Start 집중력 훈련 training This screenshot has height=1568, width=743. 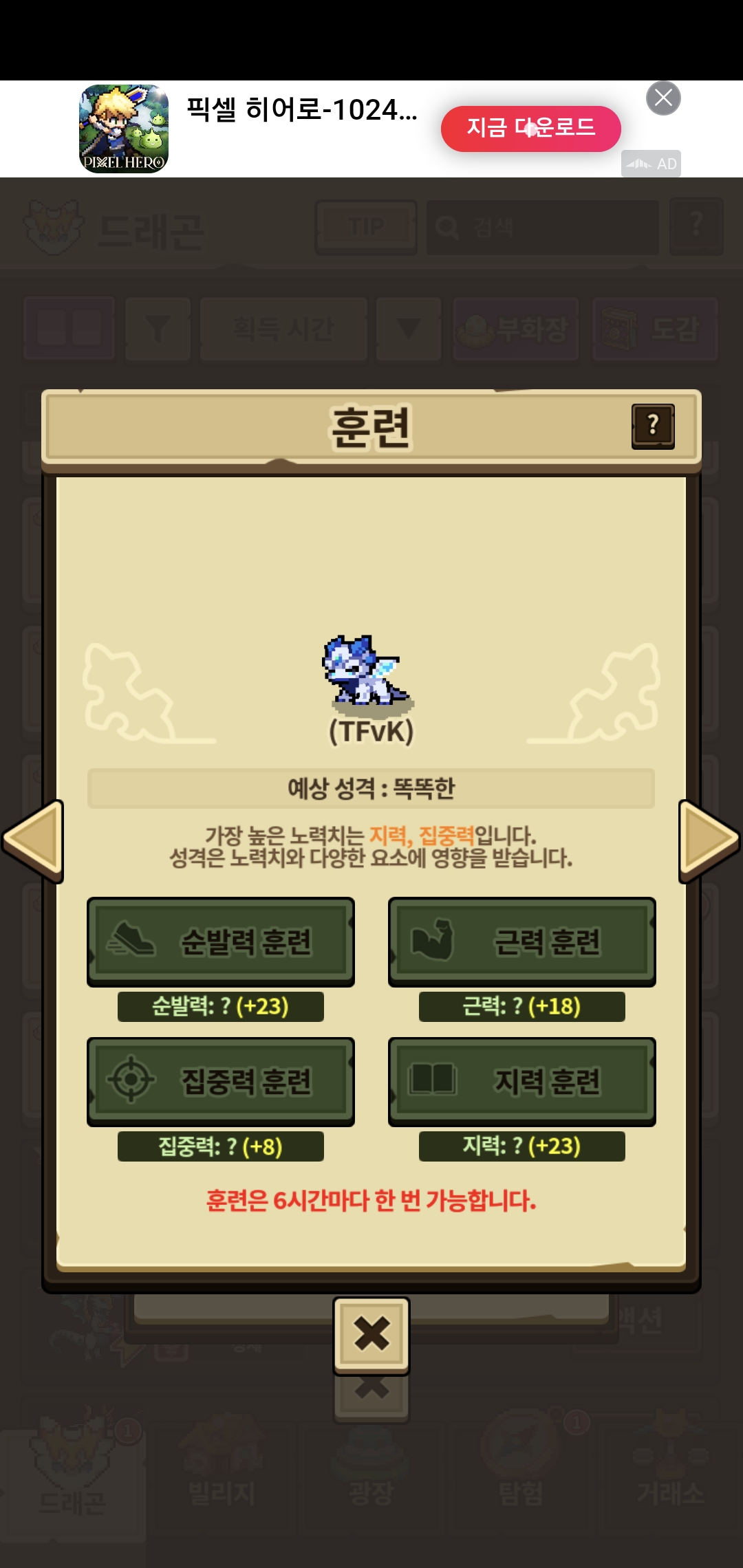coord(221,1082)
